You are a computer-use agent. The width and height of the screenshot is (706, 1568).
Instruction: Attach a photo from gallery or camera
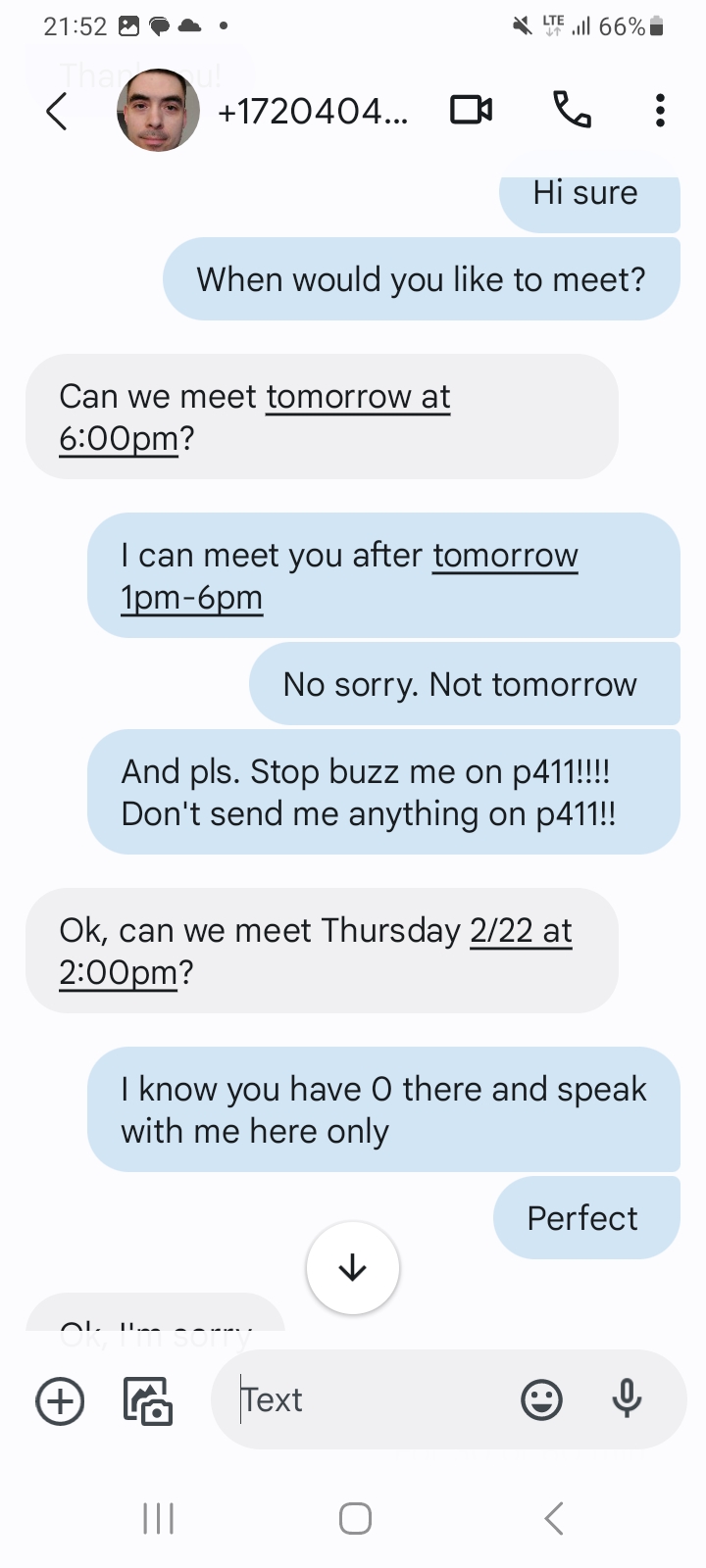147,1399
